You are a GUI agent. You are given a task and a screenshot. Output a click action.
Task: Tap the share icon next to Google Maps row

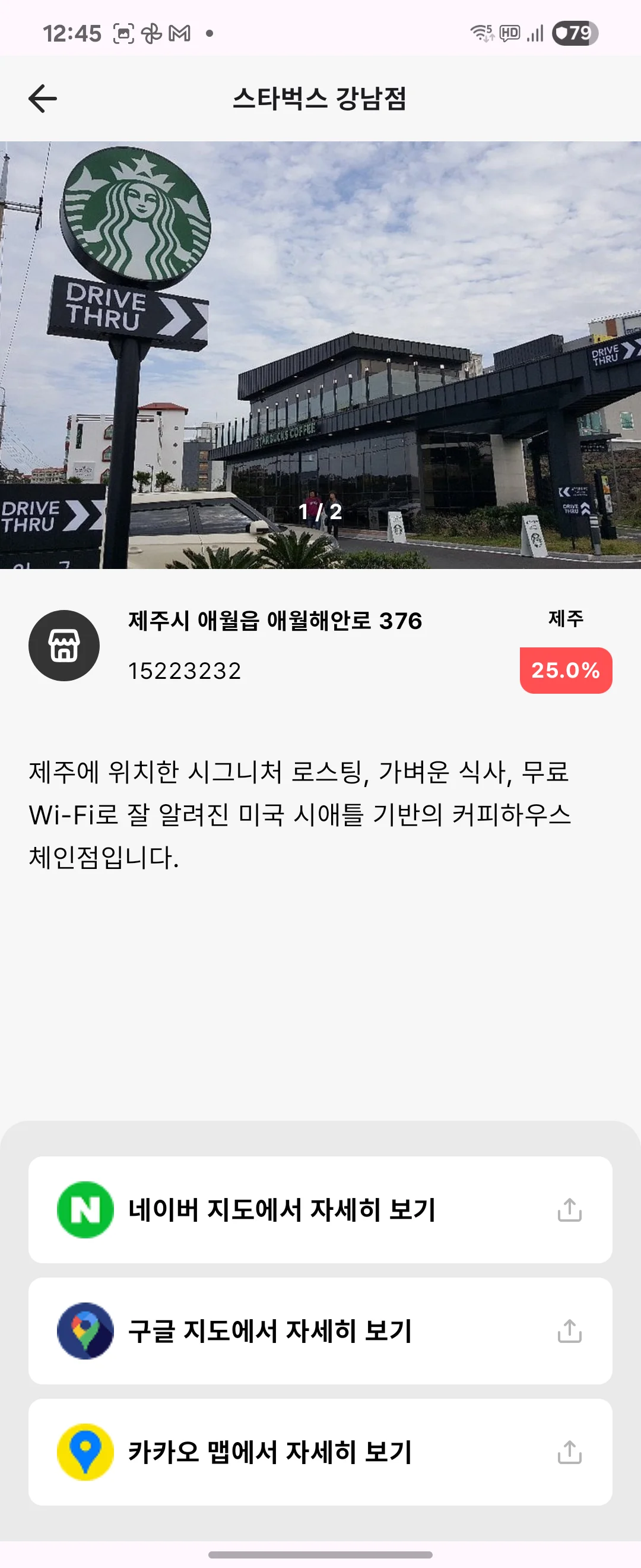coord(570,1333)
